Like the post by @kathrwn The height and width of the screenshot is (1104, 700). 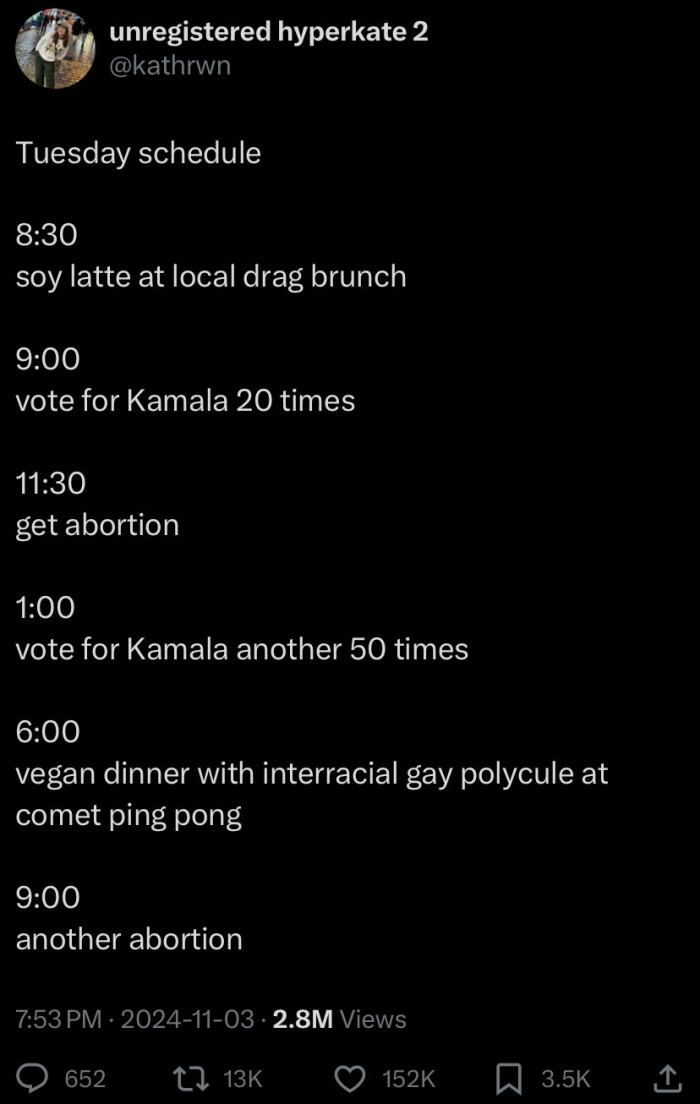349,1078
